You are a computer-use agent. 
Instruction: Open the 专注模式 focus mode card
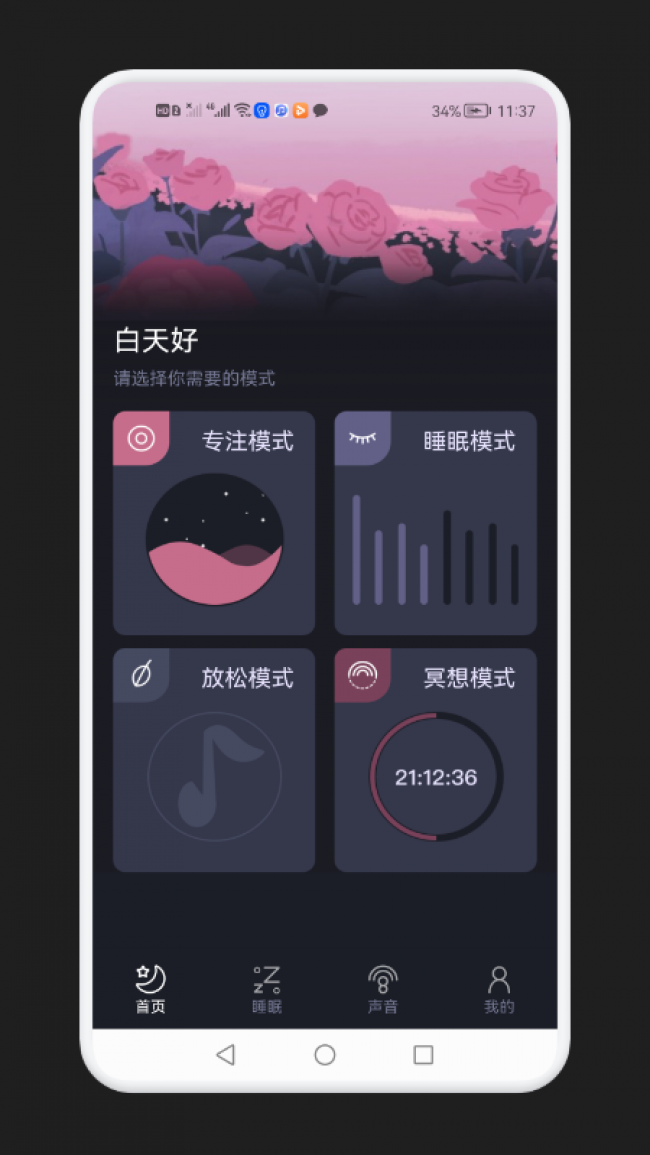pos(214,523)
